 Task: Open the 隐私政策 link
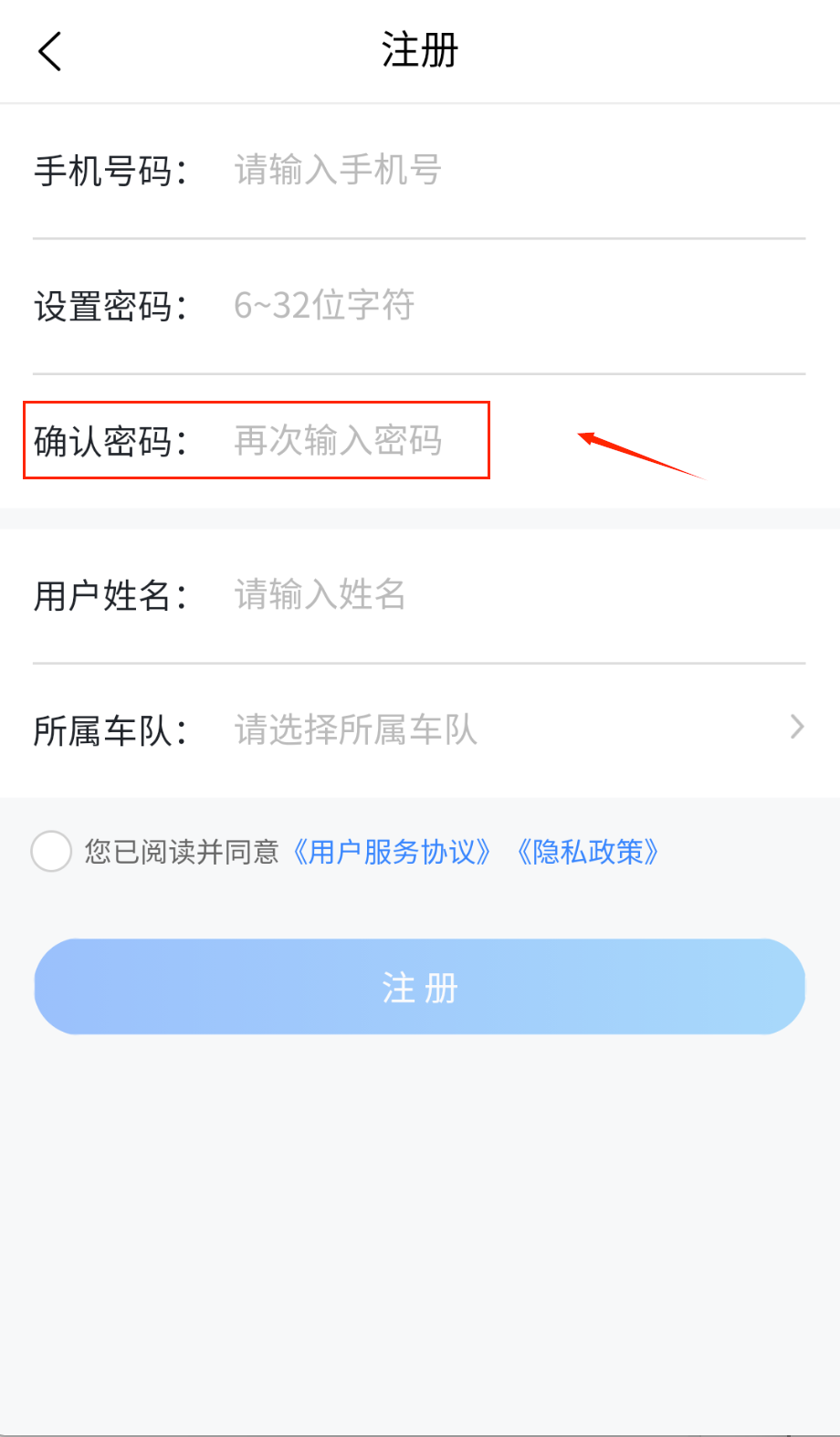click(x=588, y=852)
